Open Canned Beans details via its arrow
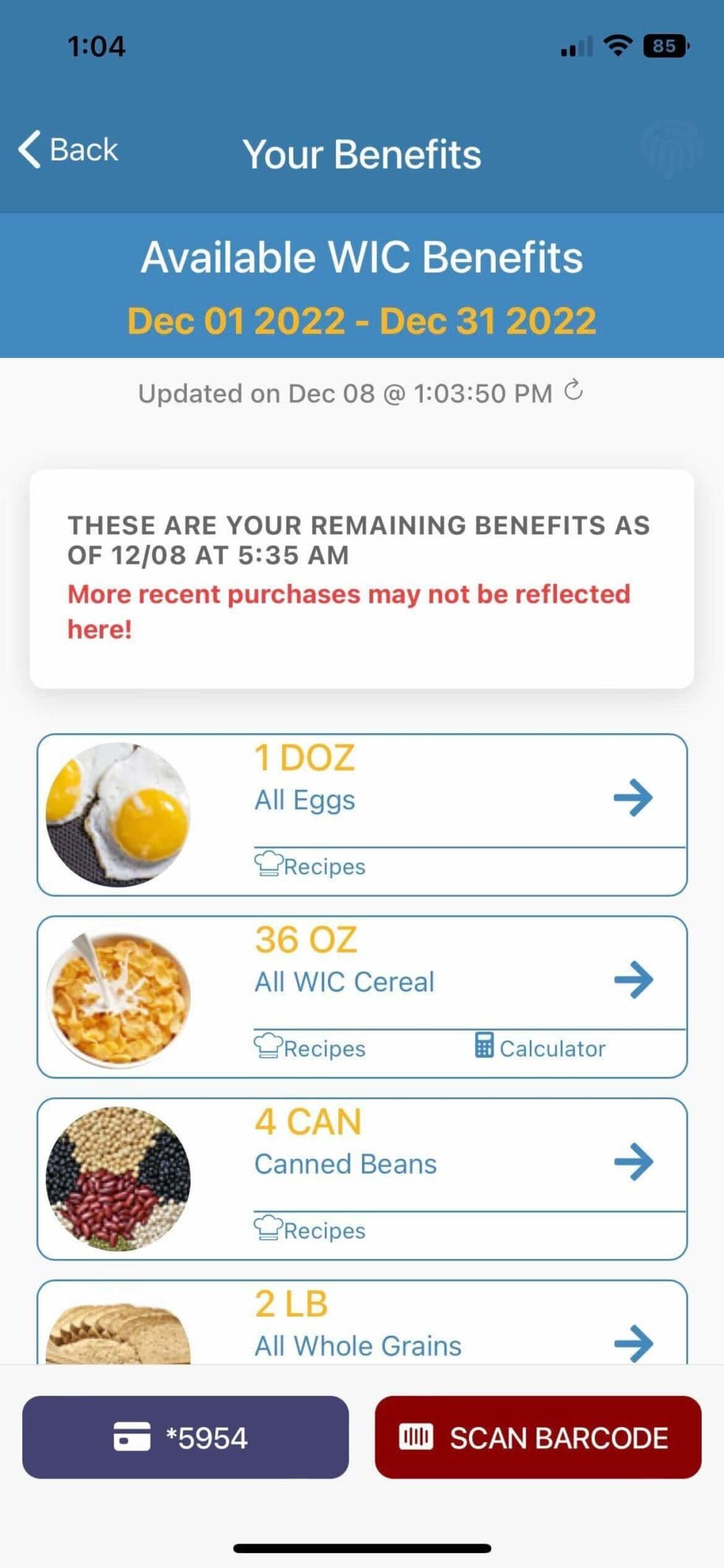 (632, 1161)
